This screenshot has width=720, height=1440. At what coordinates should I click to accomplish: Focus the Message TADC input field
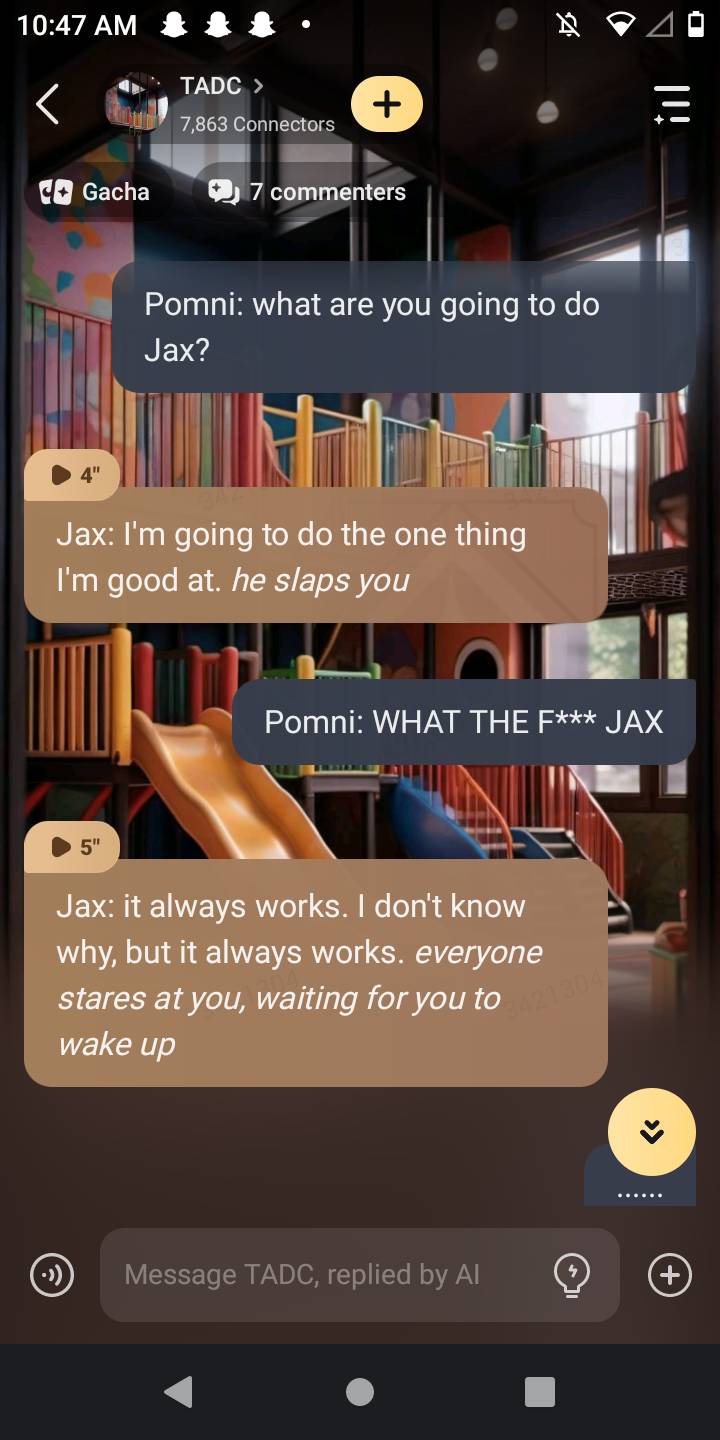click(320, 1275)
